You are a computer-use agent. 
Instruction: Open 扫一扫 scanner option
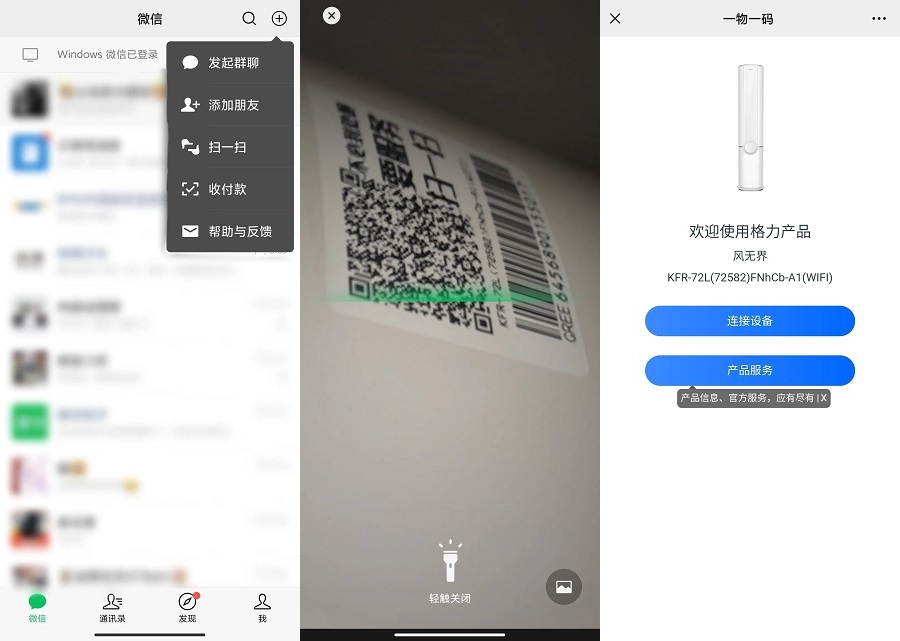[231, 147]
